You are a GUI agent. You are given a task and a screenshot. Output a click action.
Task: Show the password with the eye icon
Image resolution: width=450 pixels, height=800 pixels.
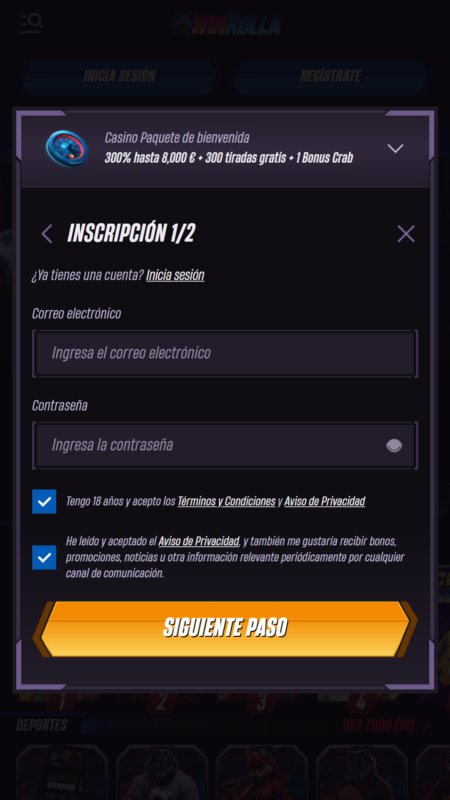point(394,446)
